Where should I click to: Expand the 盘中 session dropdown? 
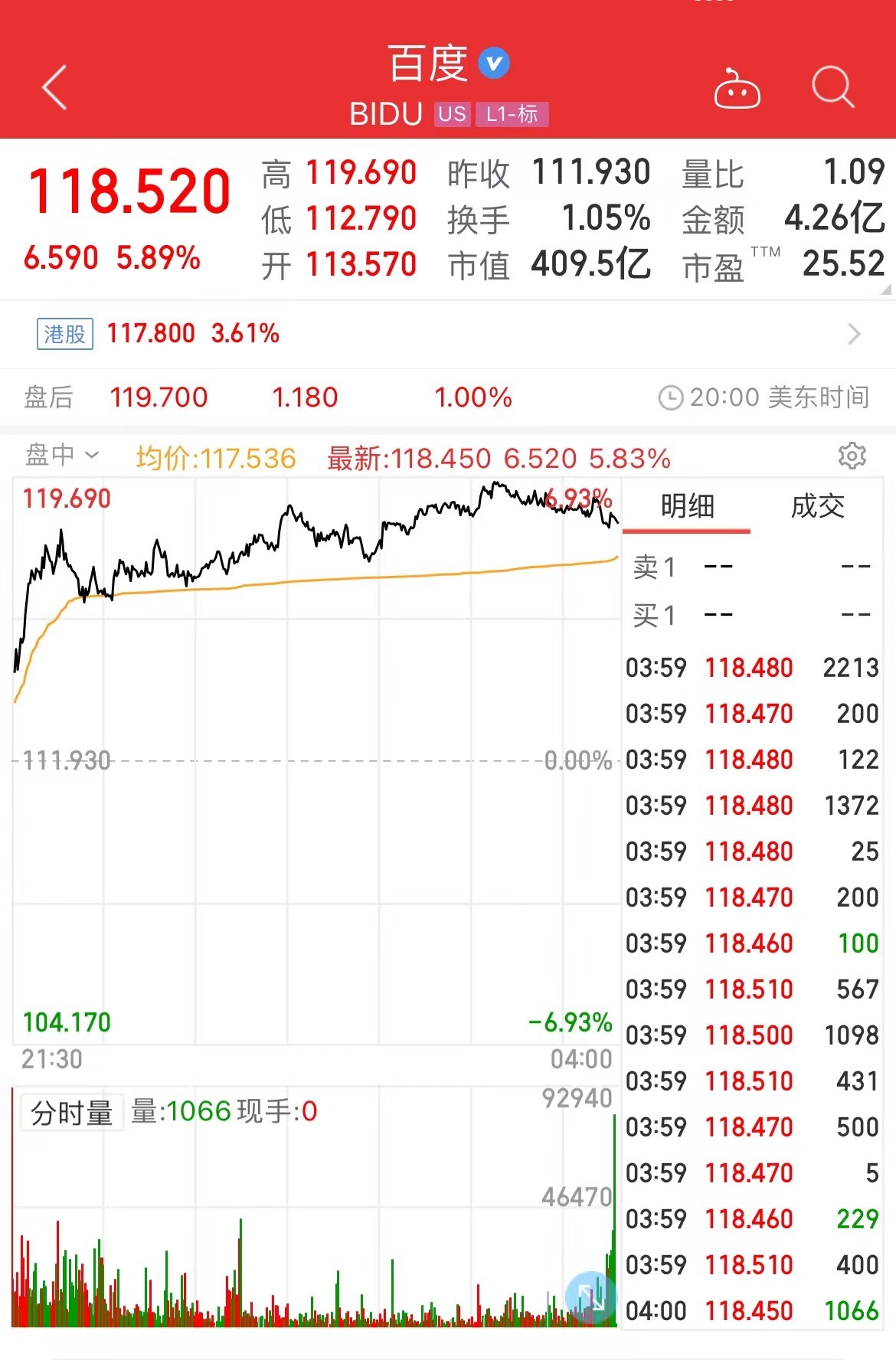(61, 456)
